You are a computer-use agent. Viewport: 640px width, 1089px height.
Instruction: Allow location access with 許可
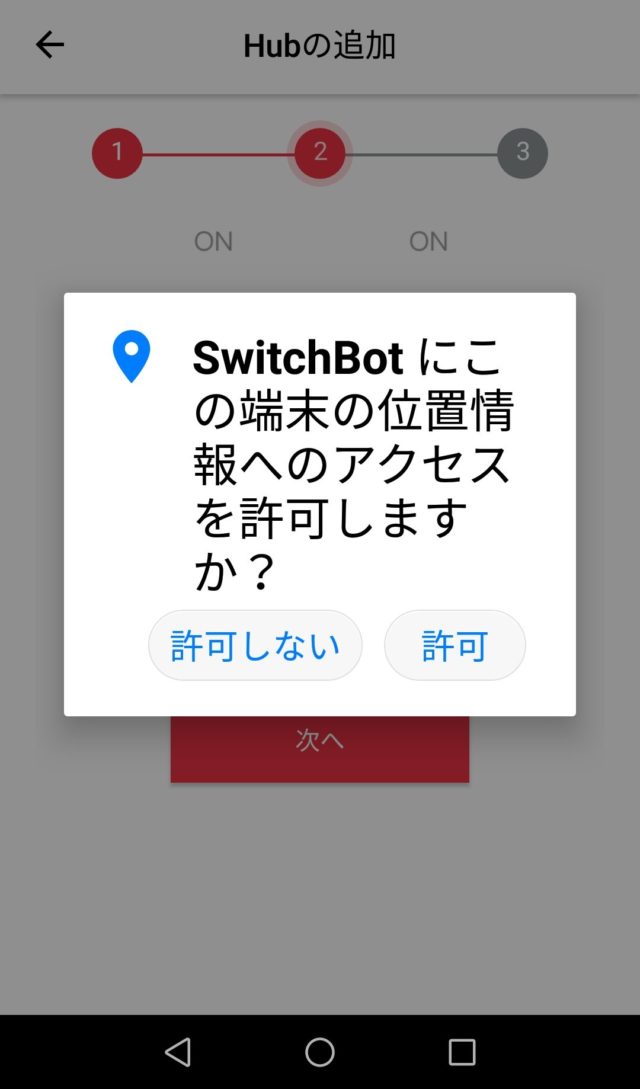coord(455,645)
